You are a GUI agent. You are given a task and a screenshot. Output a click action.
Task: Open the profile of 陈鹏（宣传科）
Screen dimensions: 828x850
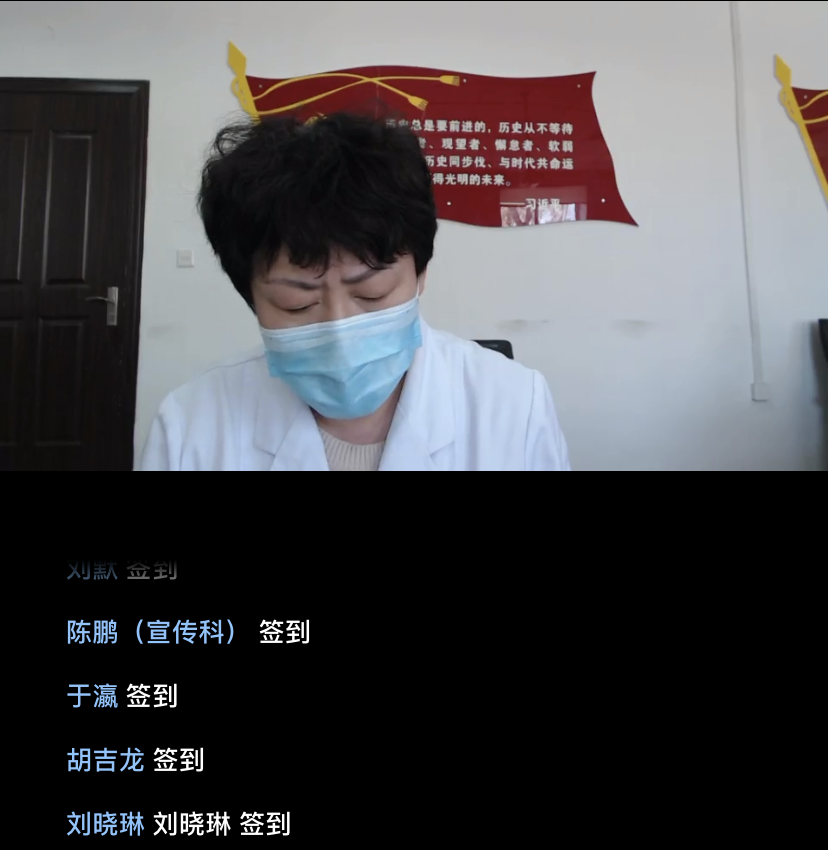tap(152, 632)
